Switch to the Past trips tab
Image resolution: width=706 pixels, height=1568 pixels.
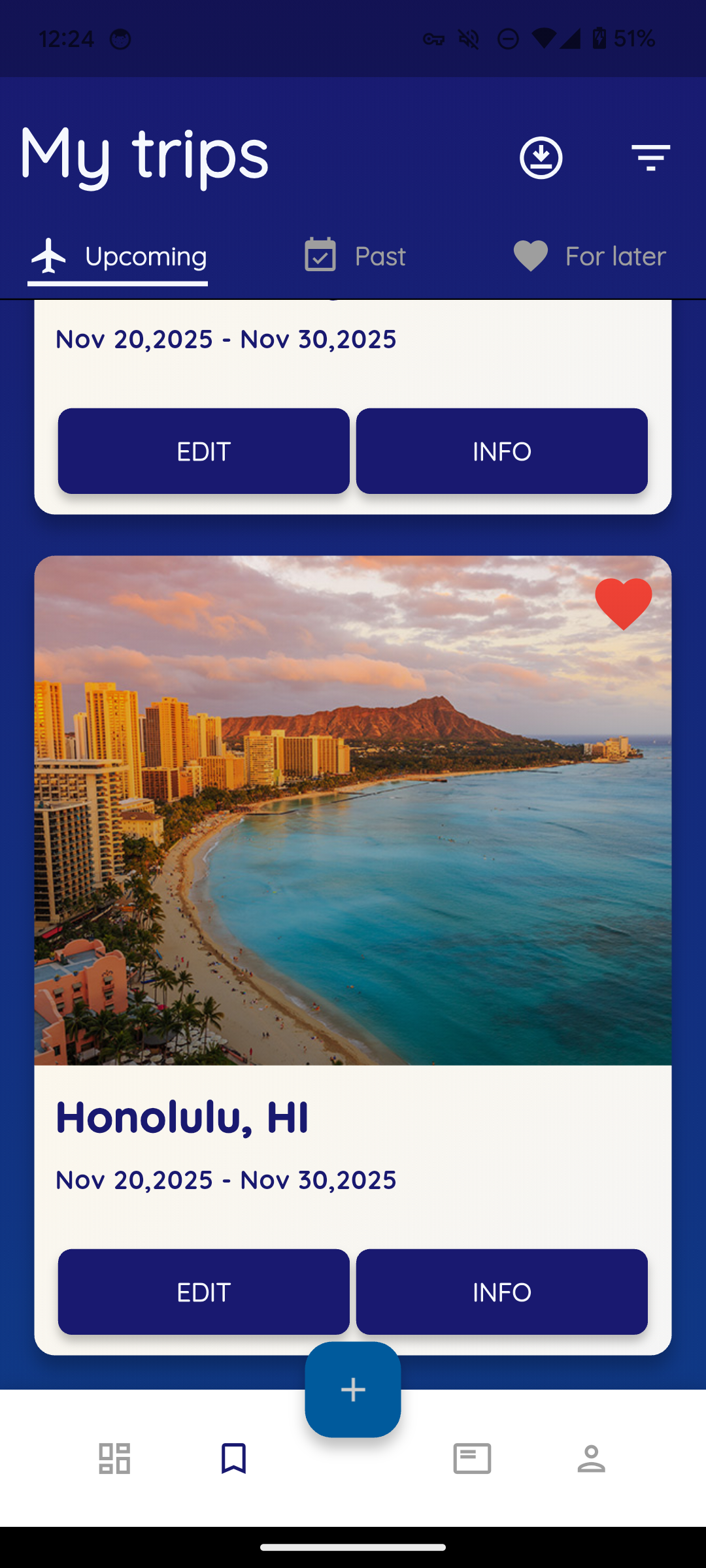point(355,256)
